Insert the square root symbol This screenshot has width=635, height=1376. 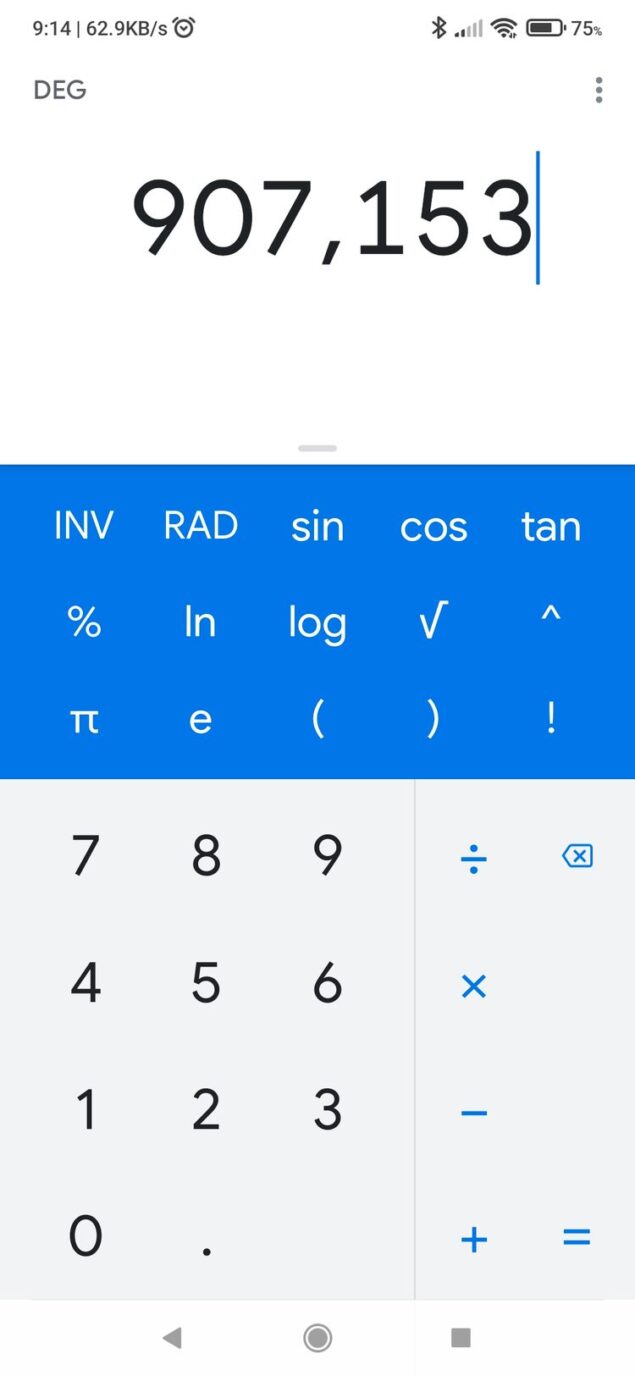(x=433, y=622)
